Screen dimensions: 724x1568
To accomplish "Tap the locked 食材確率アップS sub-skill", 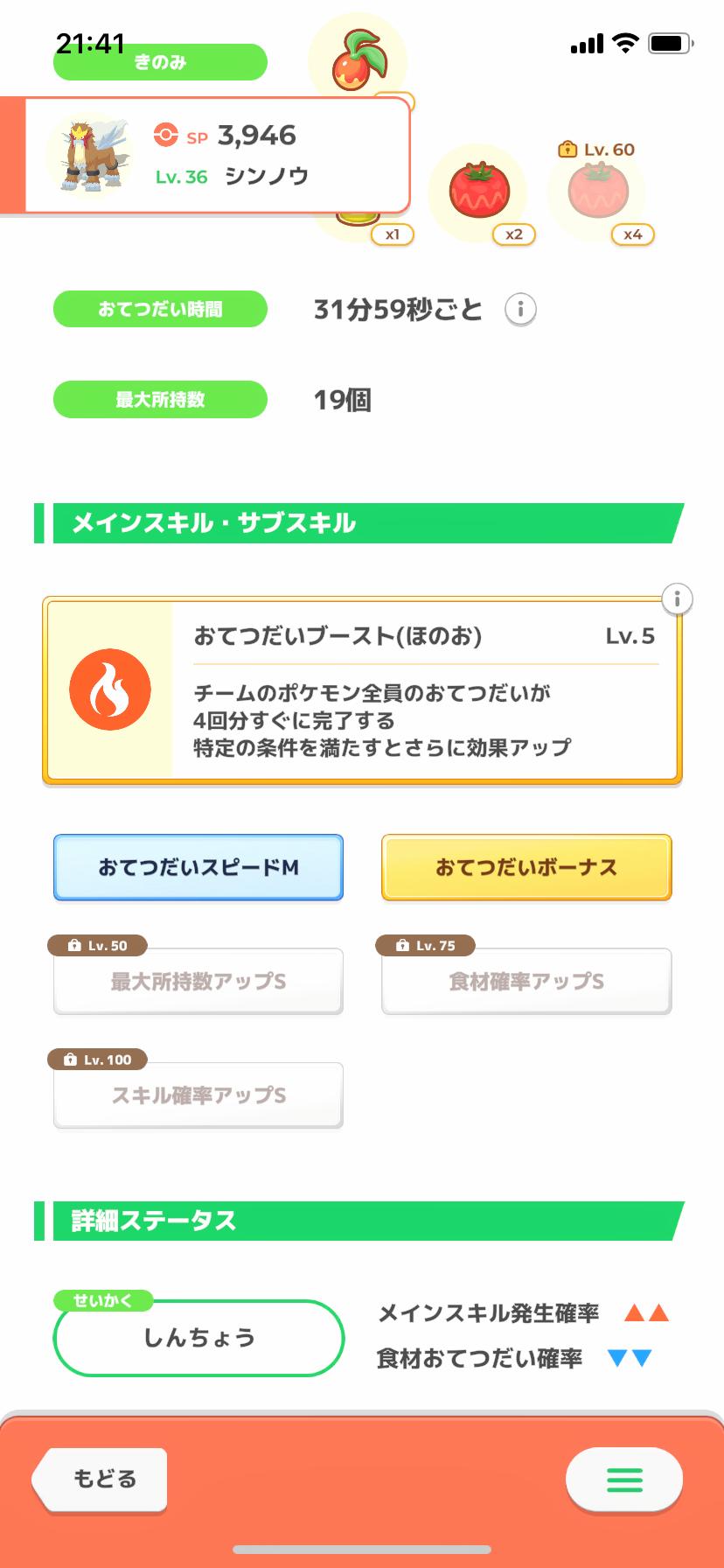I will pyautogui.click(x=526, y=981).
